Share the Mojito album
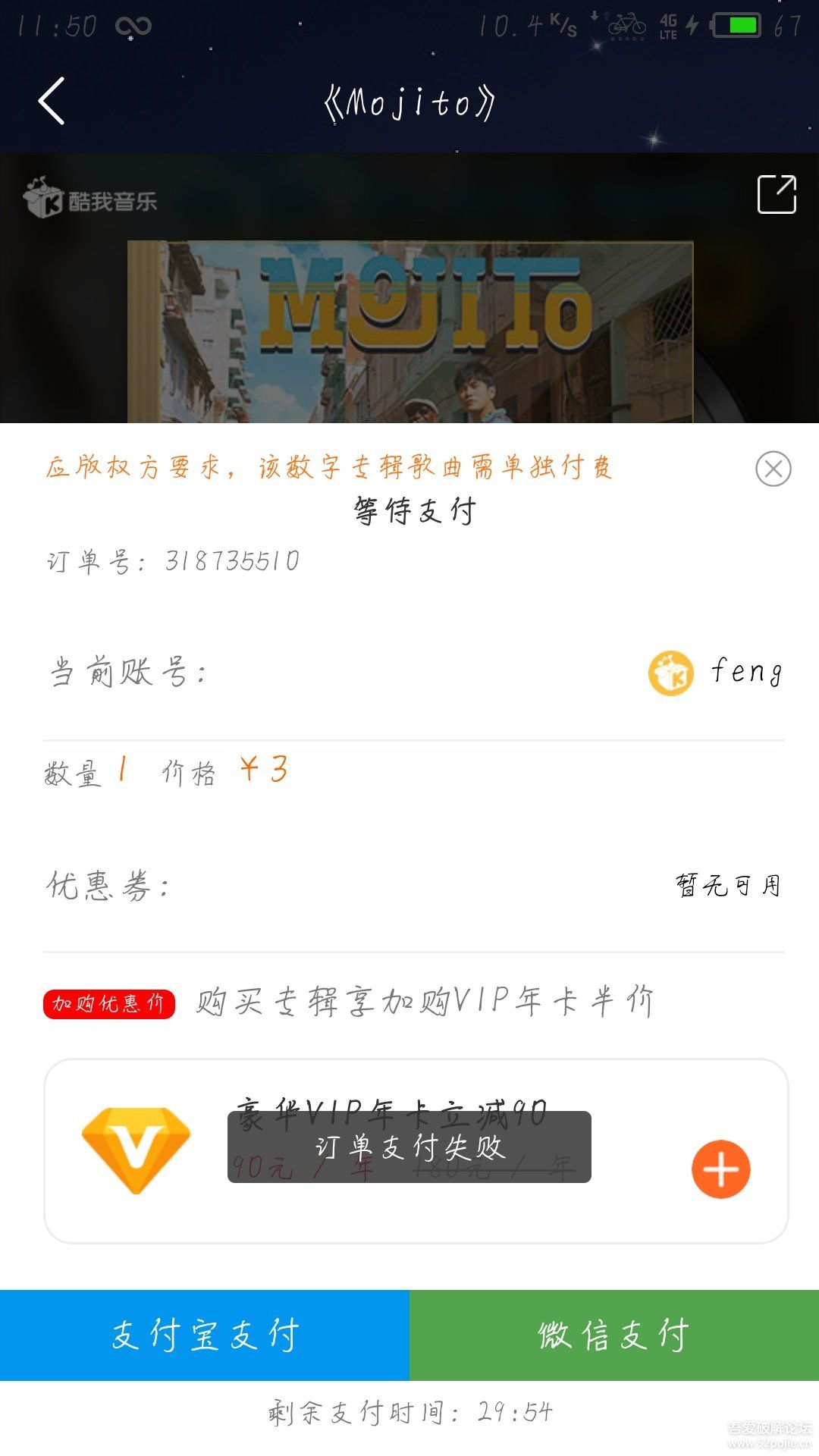The width and height of the screenshot is (819, 1456). 777,195
